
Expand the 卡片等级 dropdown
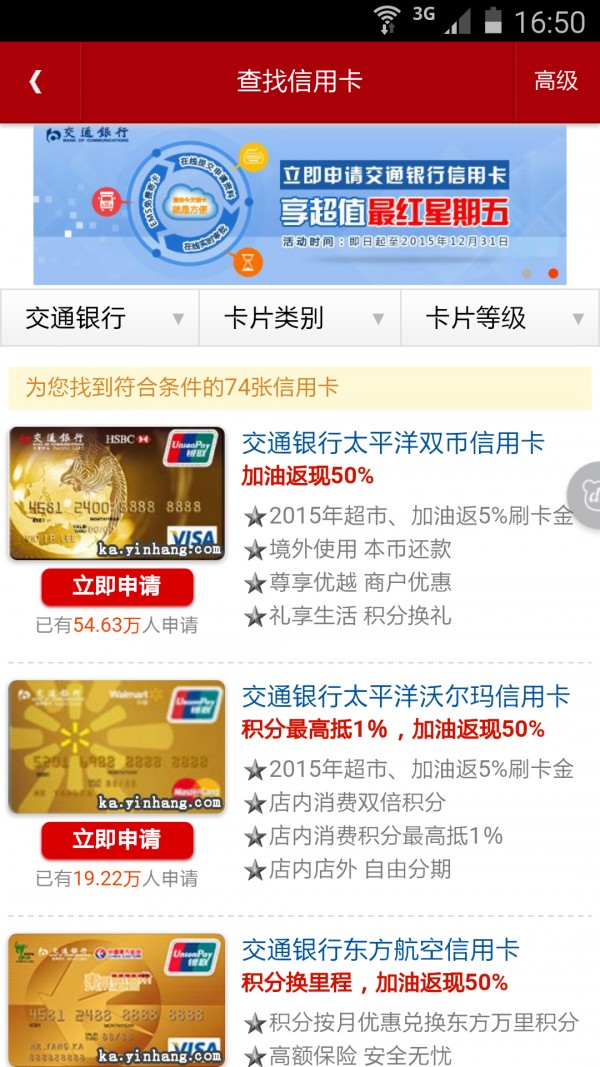pos(500,319)
